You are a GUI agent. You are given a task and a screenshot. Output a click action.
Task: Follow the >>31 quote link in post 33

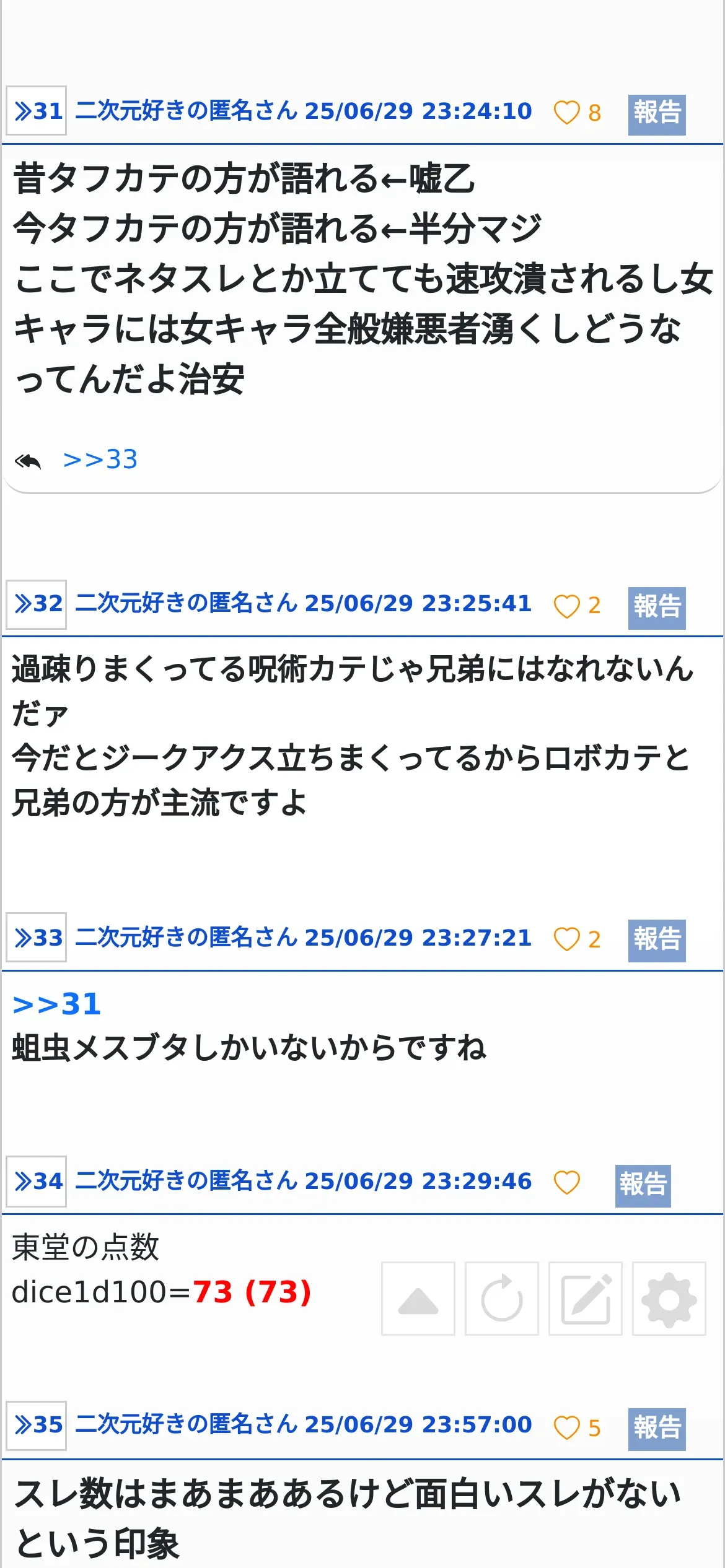tap(56, 1004)
